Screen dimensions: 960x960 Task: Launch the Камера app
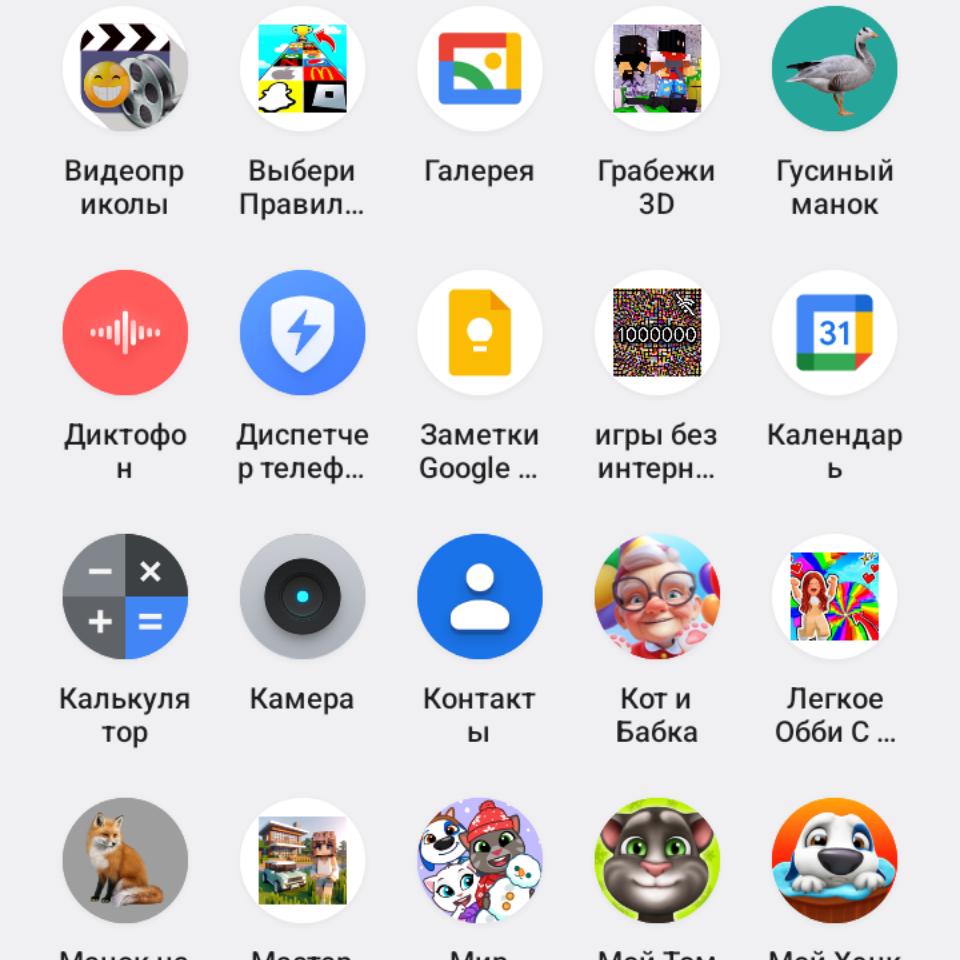[302, 597]
